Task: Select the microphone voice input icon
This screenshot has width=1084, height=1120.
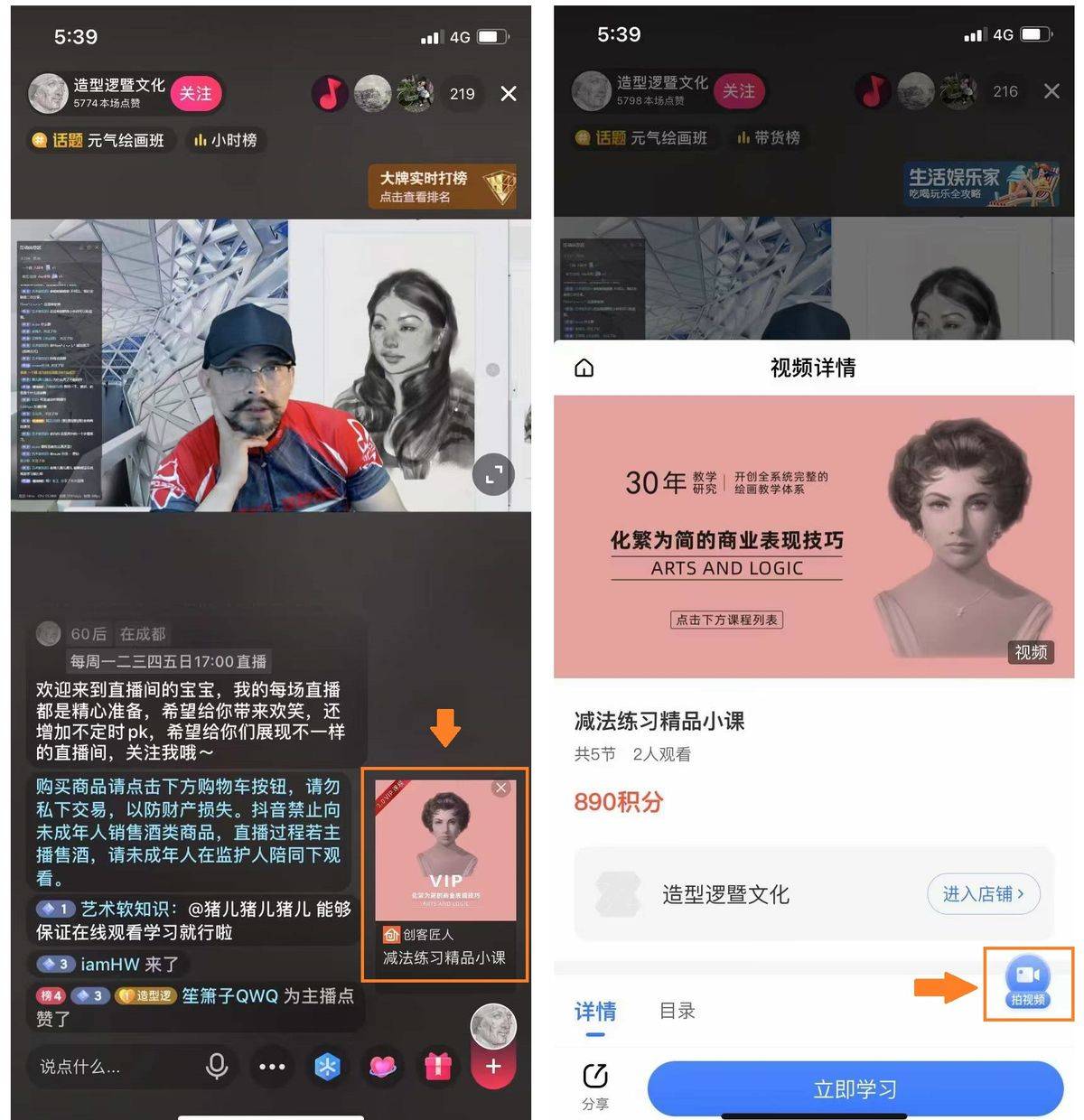Action: [x=215, y=1067]
